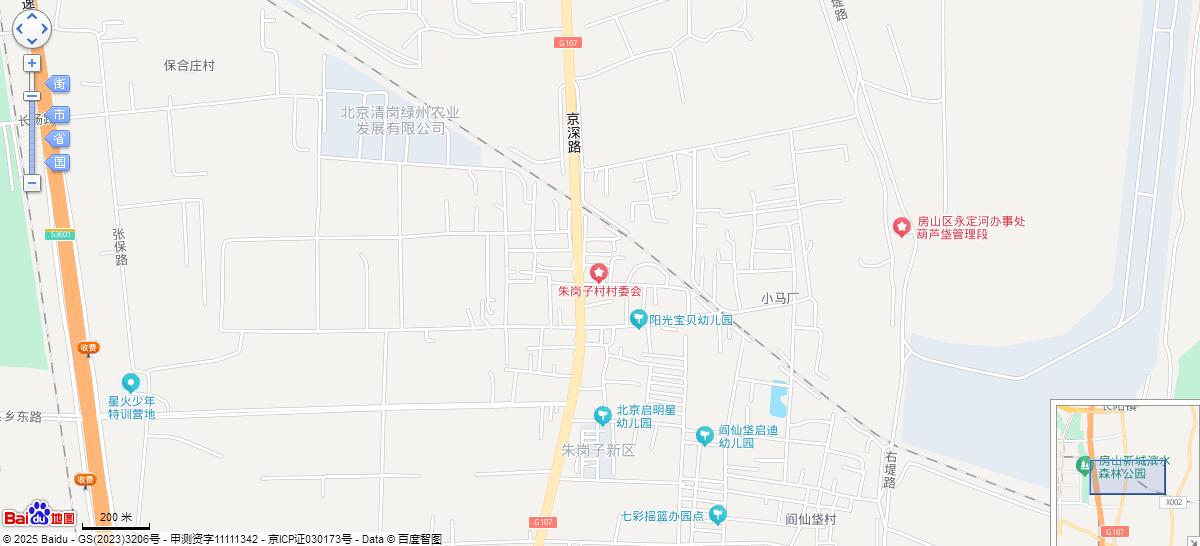Zoom in using the plus button

(x=32, y=63)
